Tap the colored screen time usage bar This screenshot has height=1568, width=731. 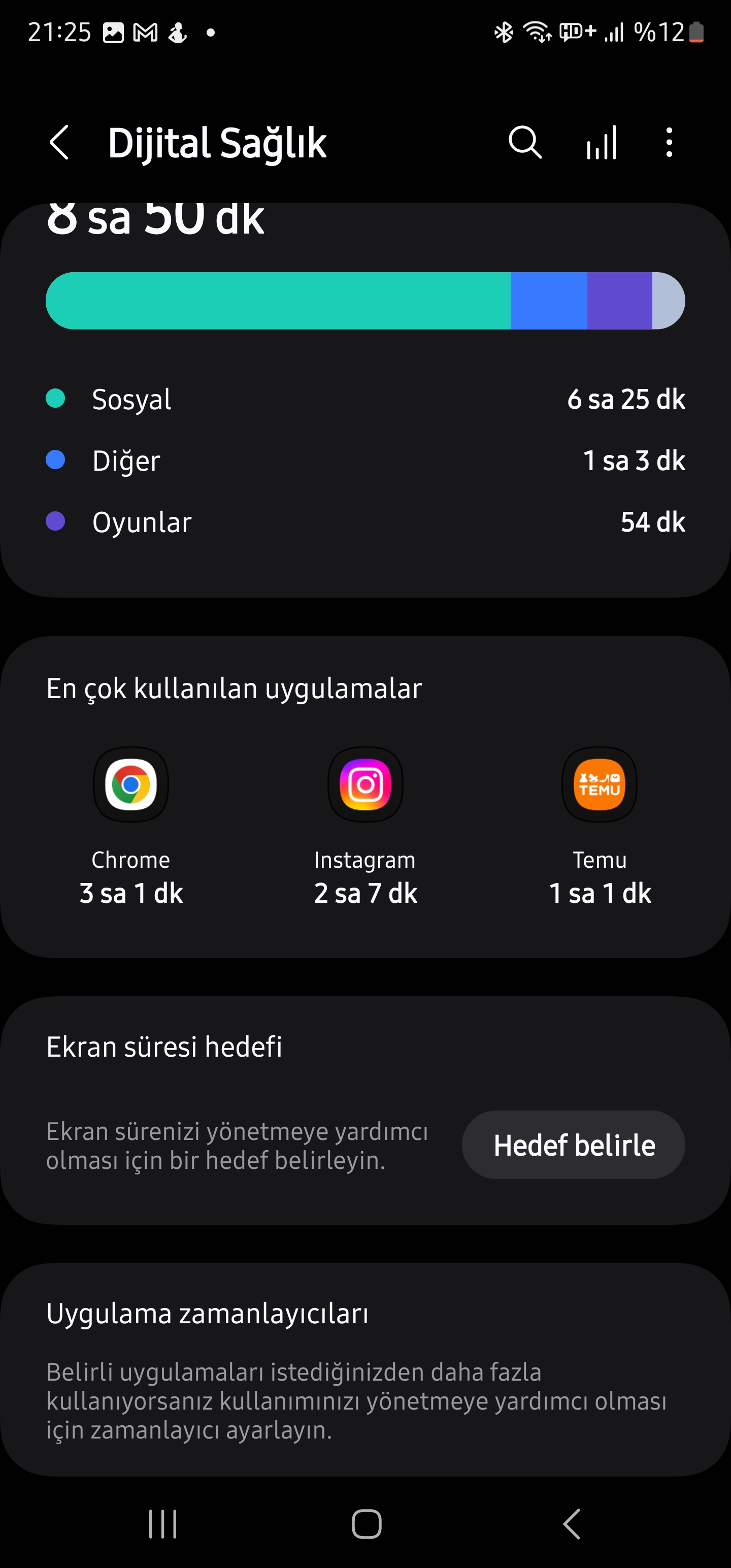pyautogui.click(x=365, y=300)
